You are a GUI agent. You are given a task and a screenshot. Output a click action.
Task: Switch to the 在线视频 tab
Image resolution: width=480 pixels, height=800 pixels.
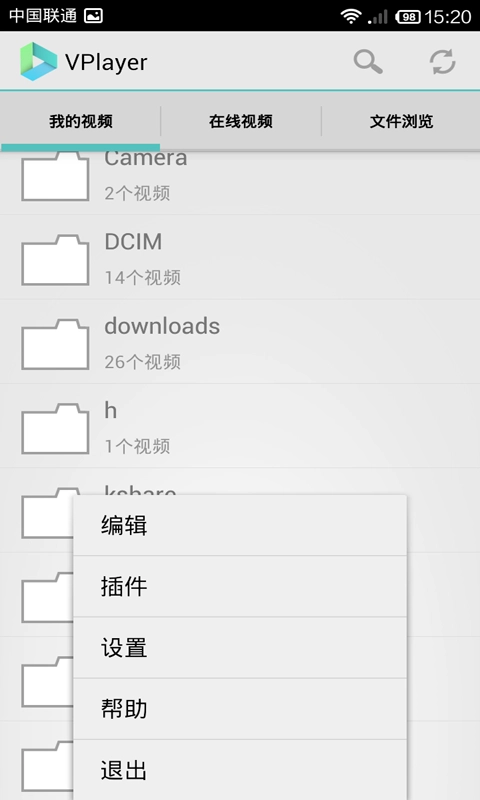click(x=241, y=121)
